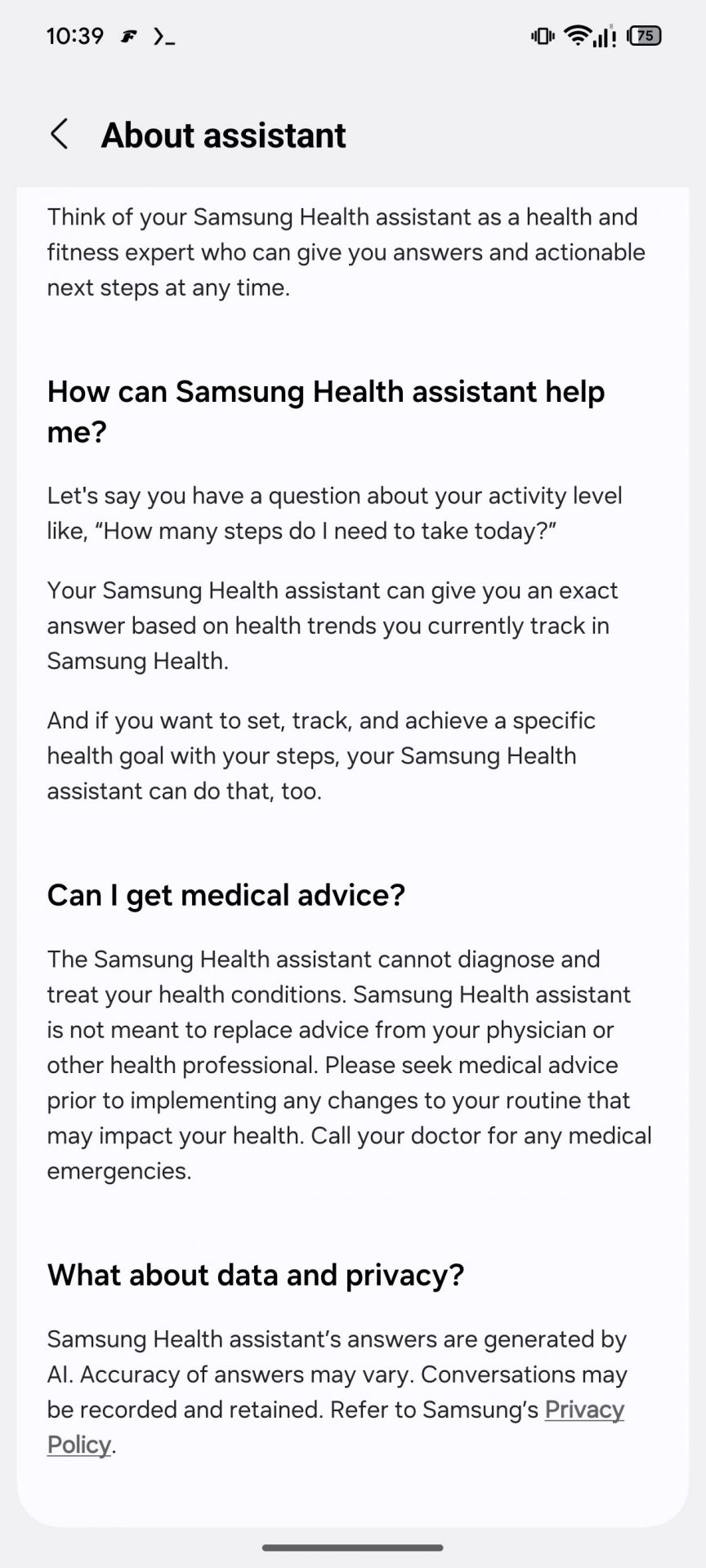Tap the clock showing 10:39
Image resolution: width=706 pixels, height=1568 pixels.
click(x=75, y=35)
